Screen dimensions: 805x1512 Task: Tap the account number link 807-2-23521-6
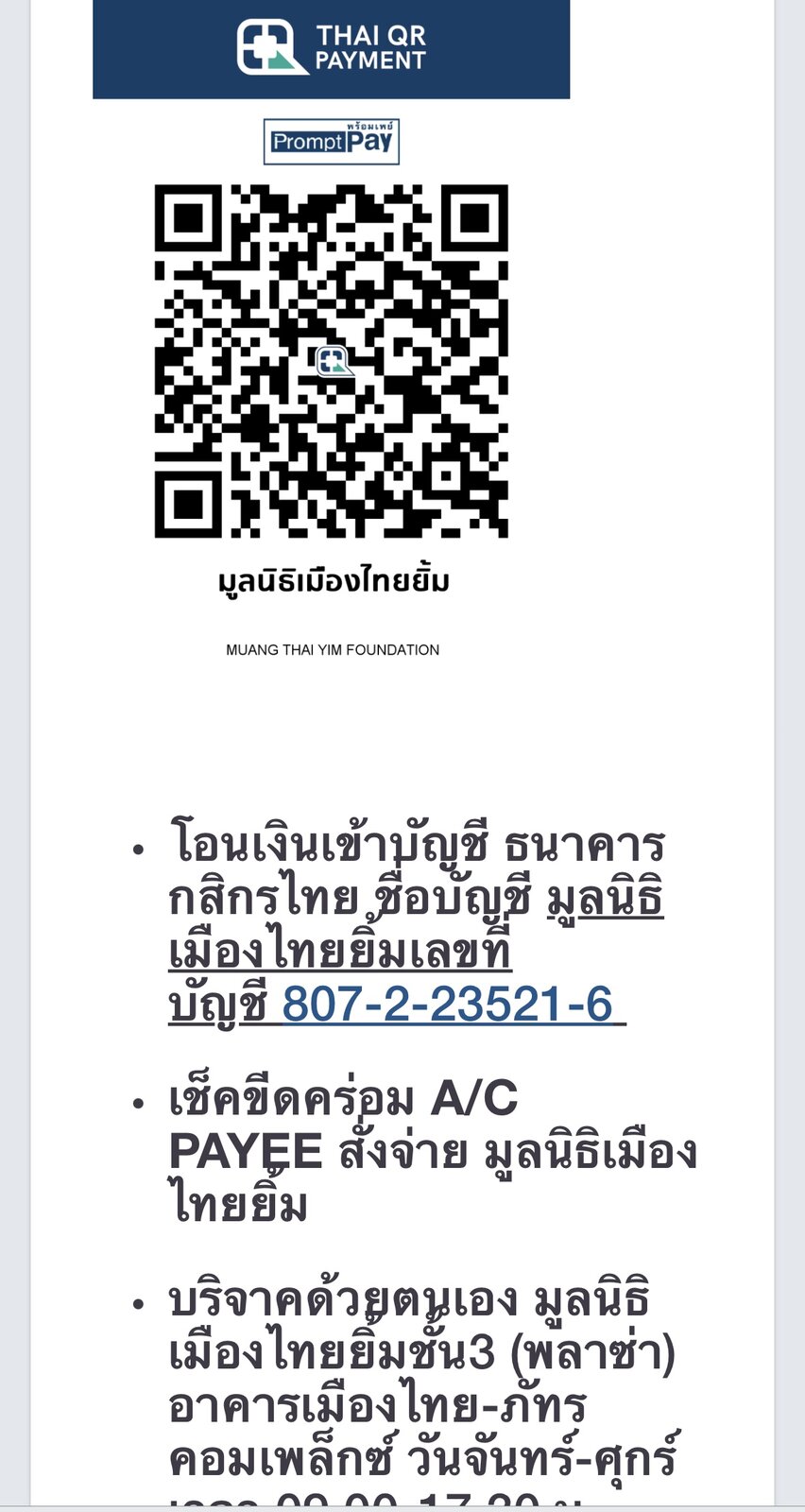[x=448, y=1004]
